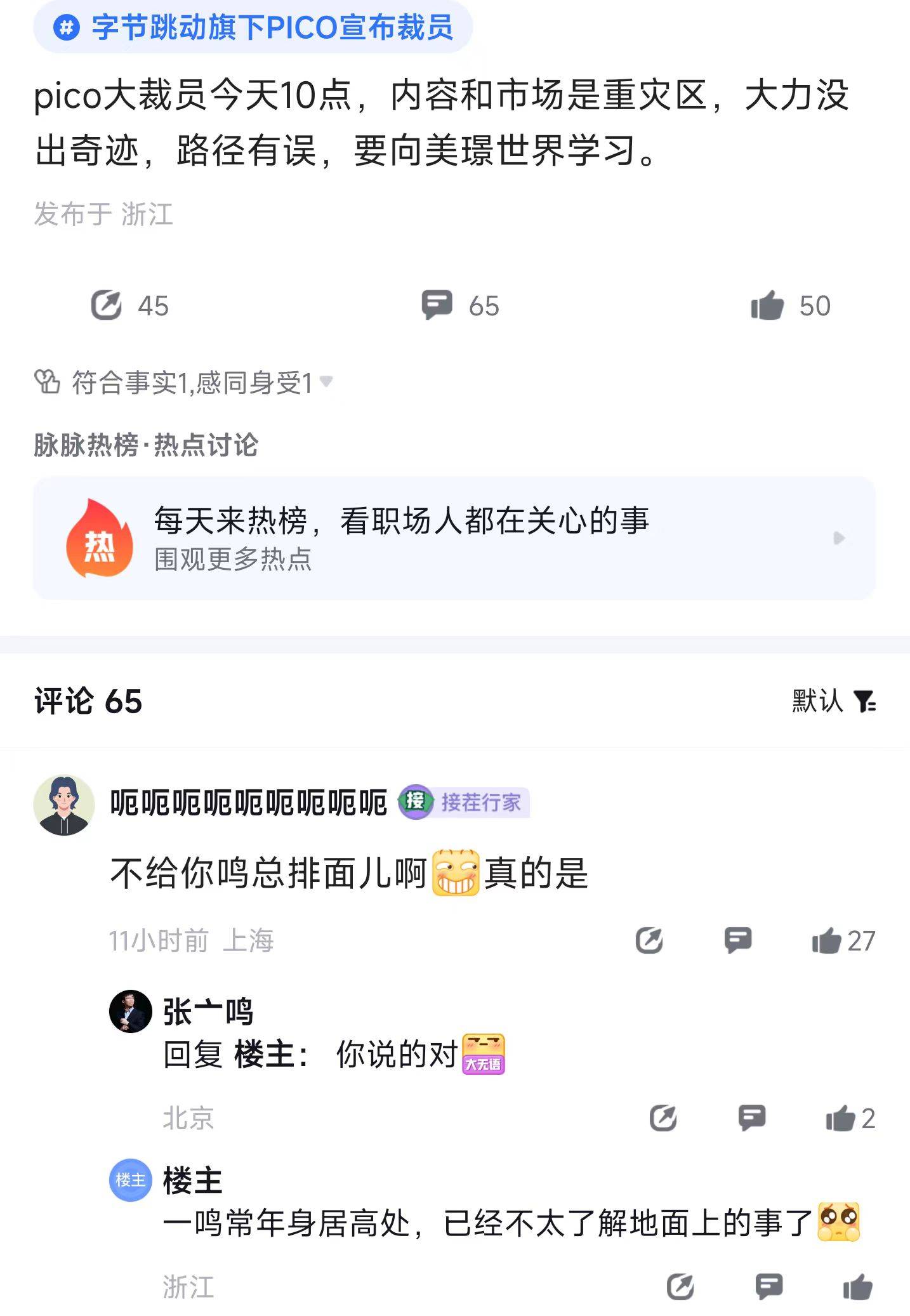Share 楼主's reply from 浙江
The height and width of the screenshot is (1316, 910).
click(x=680, y=1287)
